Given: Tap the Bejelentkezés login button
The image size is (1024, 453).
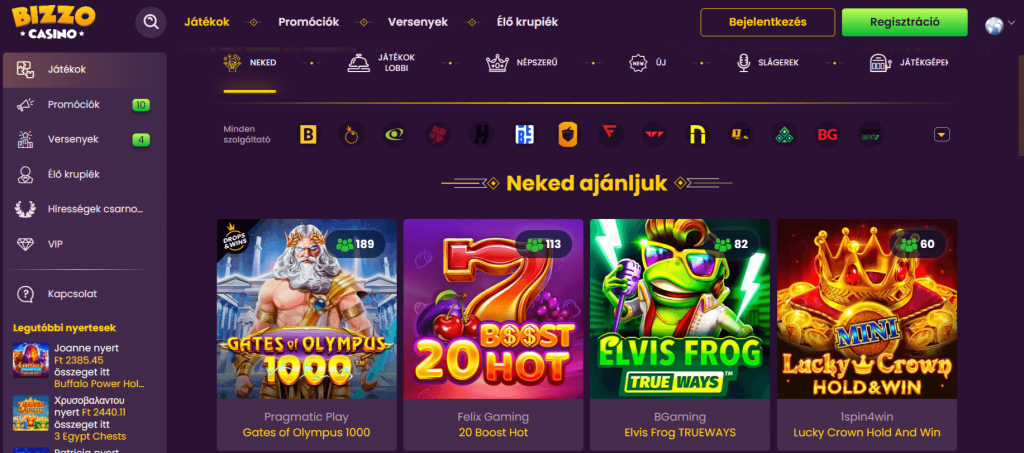Looking at the screenshot, I should pyautogui.click(x=768, y=22).
